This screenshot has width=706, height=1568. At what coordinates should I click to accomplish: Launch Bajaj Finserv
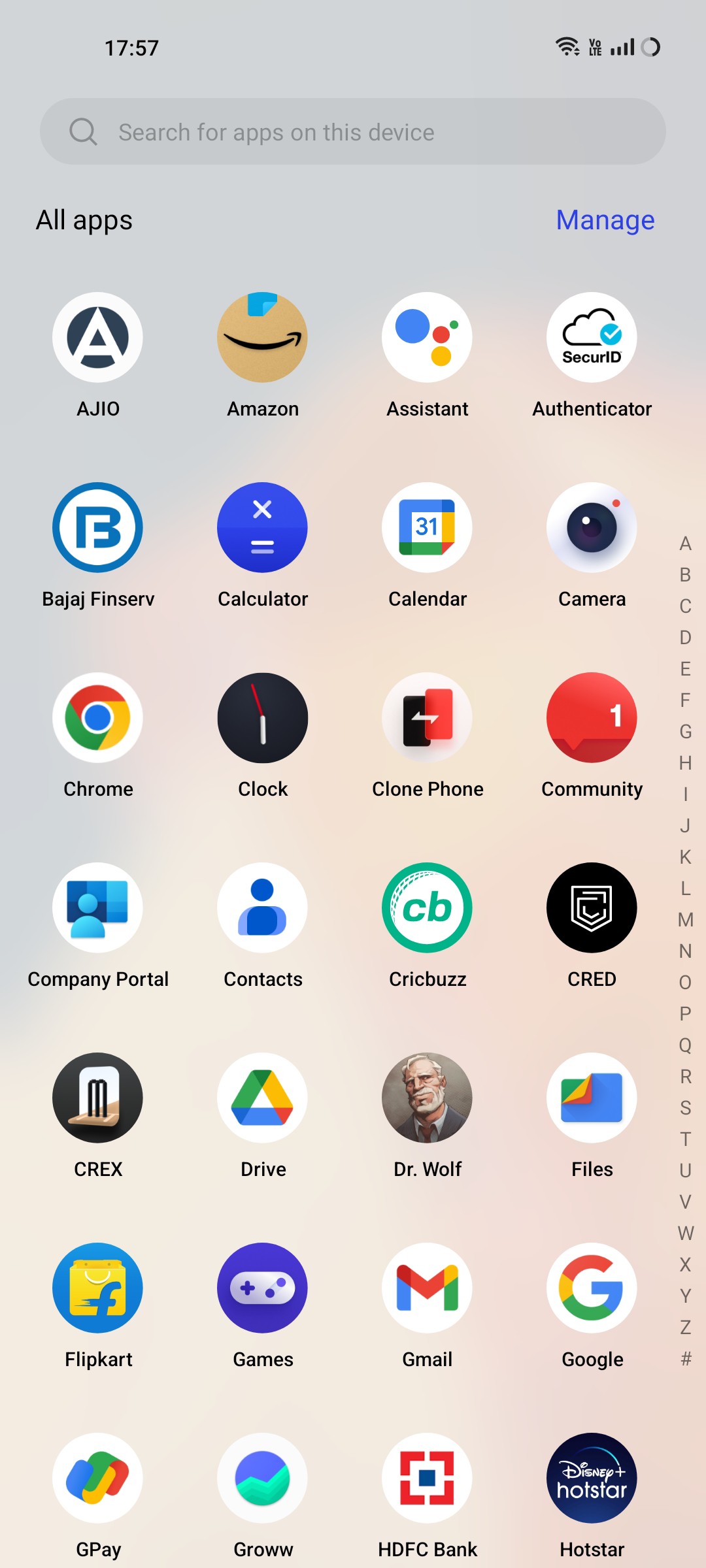[x=98, y=527]
